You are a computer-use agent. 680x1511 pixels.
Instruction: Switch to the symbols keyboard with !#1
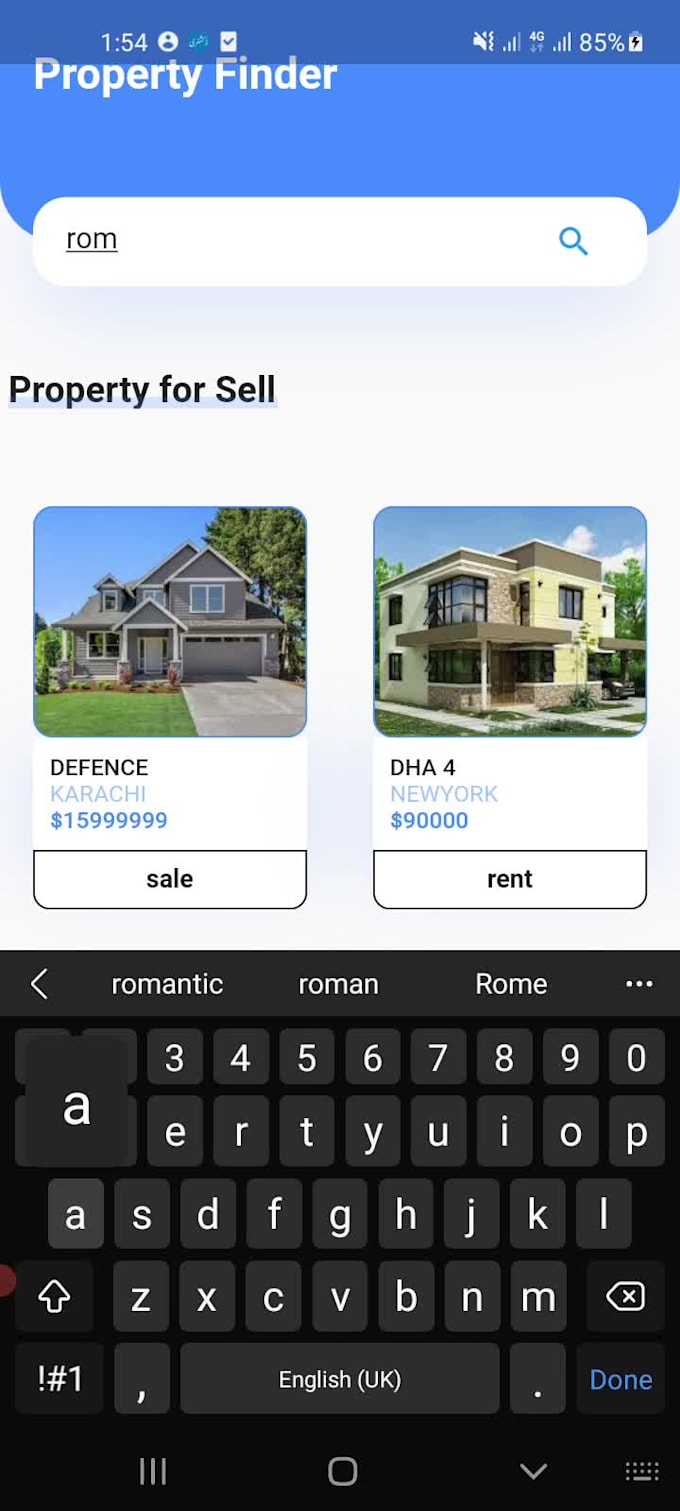(x=59, y=1379)
